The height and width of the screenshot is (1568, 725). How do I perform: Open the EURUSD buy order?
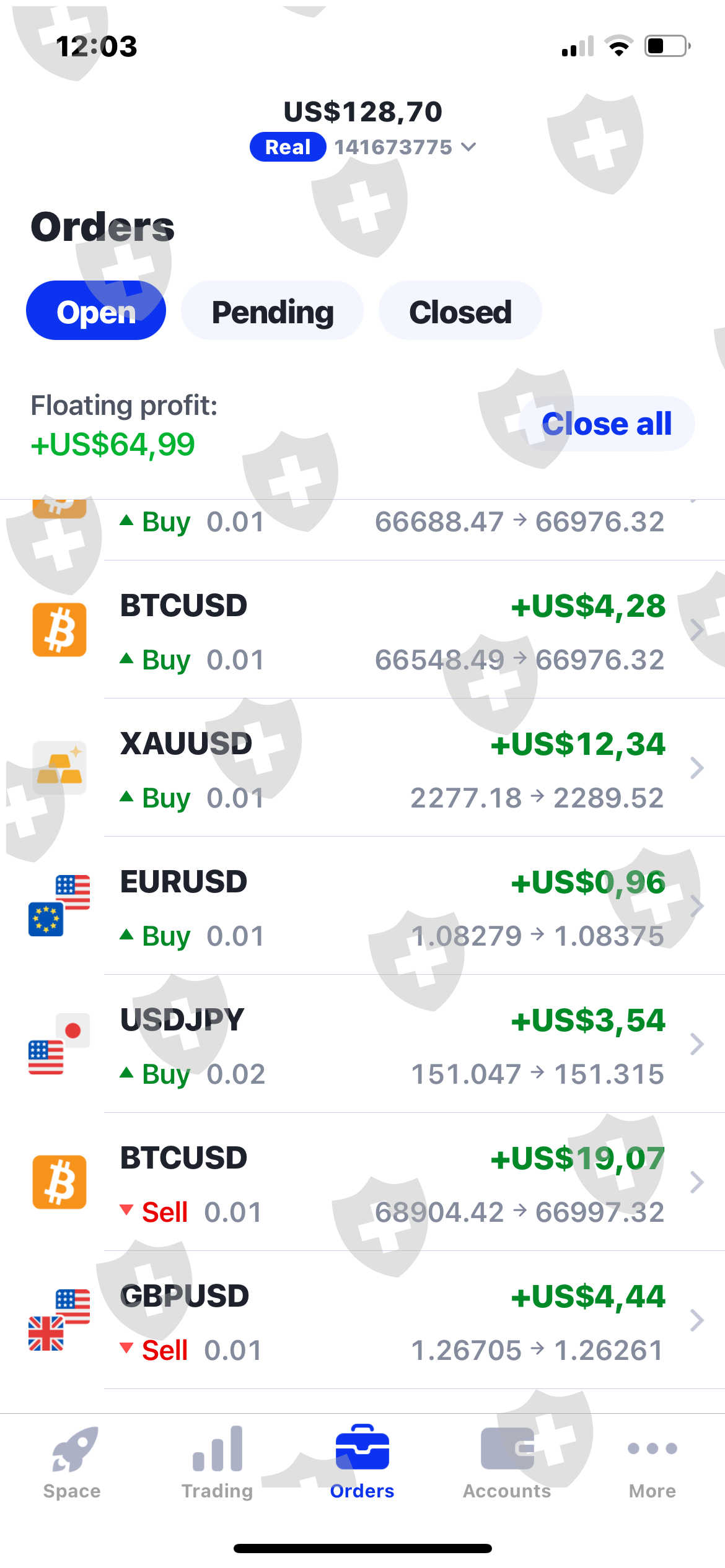[x=392, y=907]
